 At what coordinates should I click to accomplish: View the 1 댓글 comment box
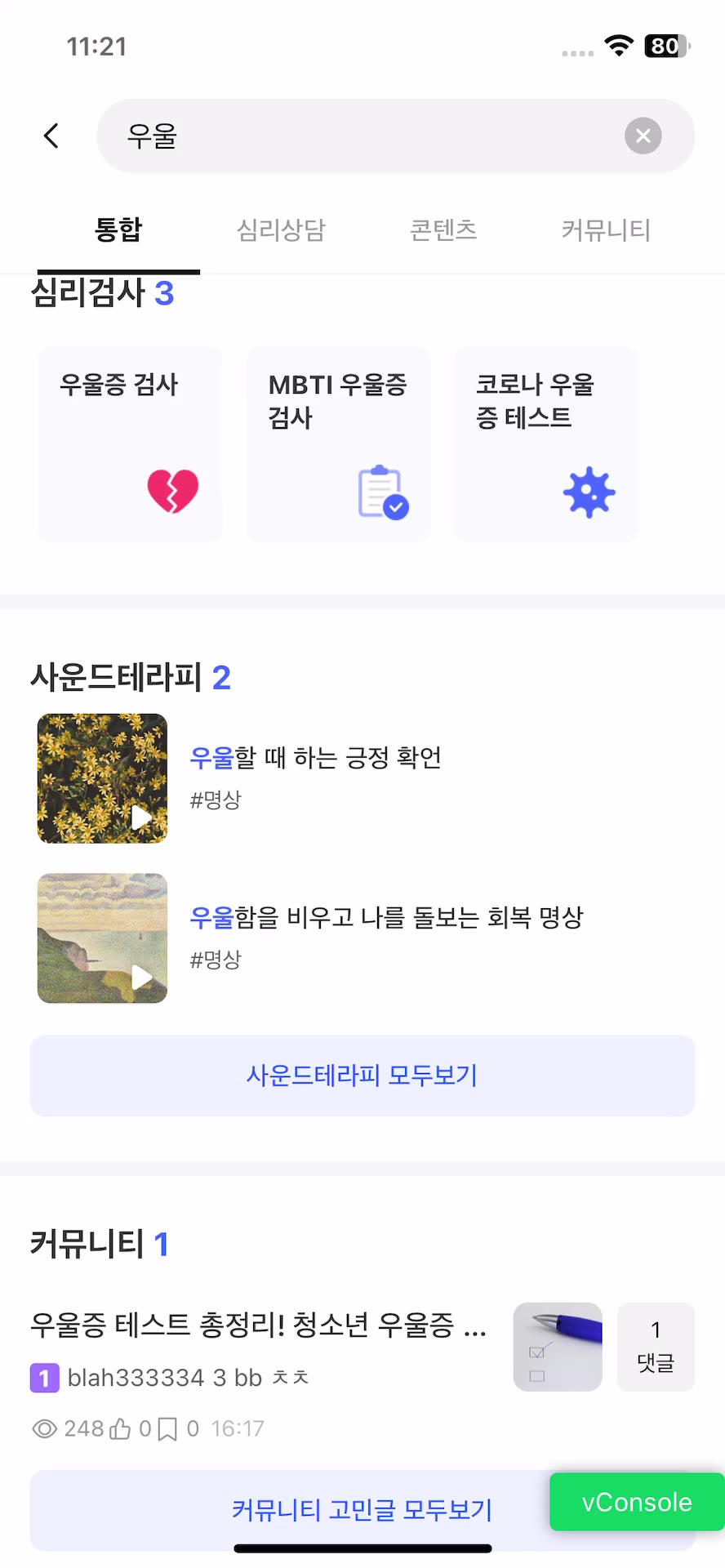tap(656, 1347)
